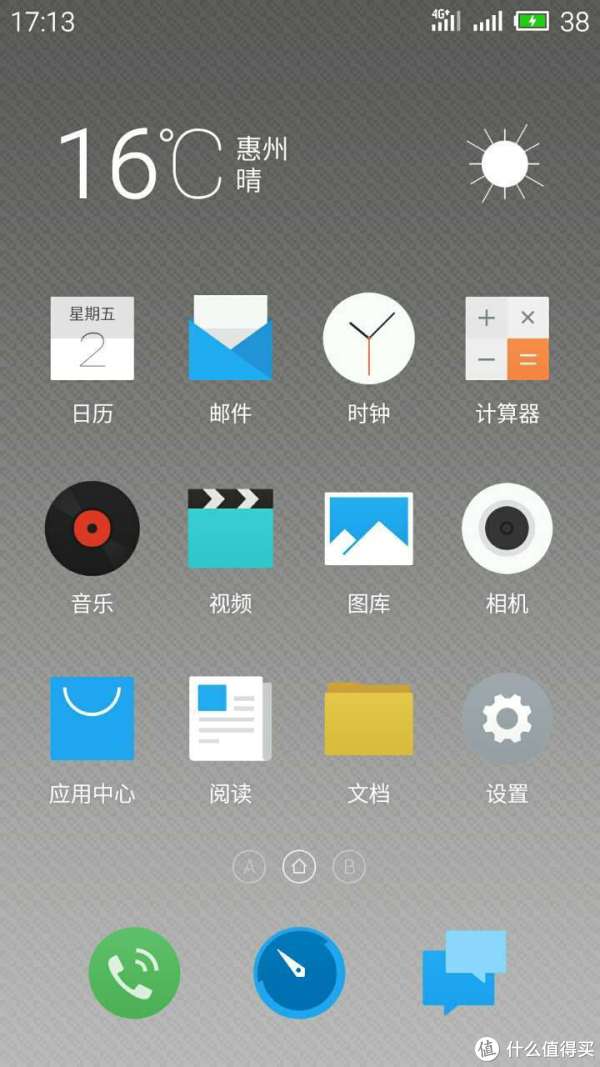This screenshot has width=600, height=1067.
Task: Open the 文档 files folder
Action: pyautogui.click(x=368, y=718)
